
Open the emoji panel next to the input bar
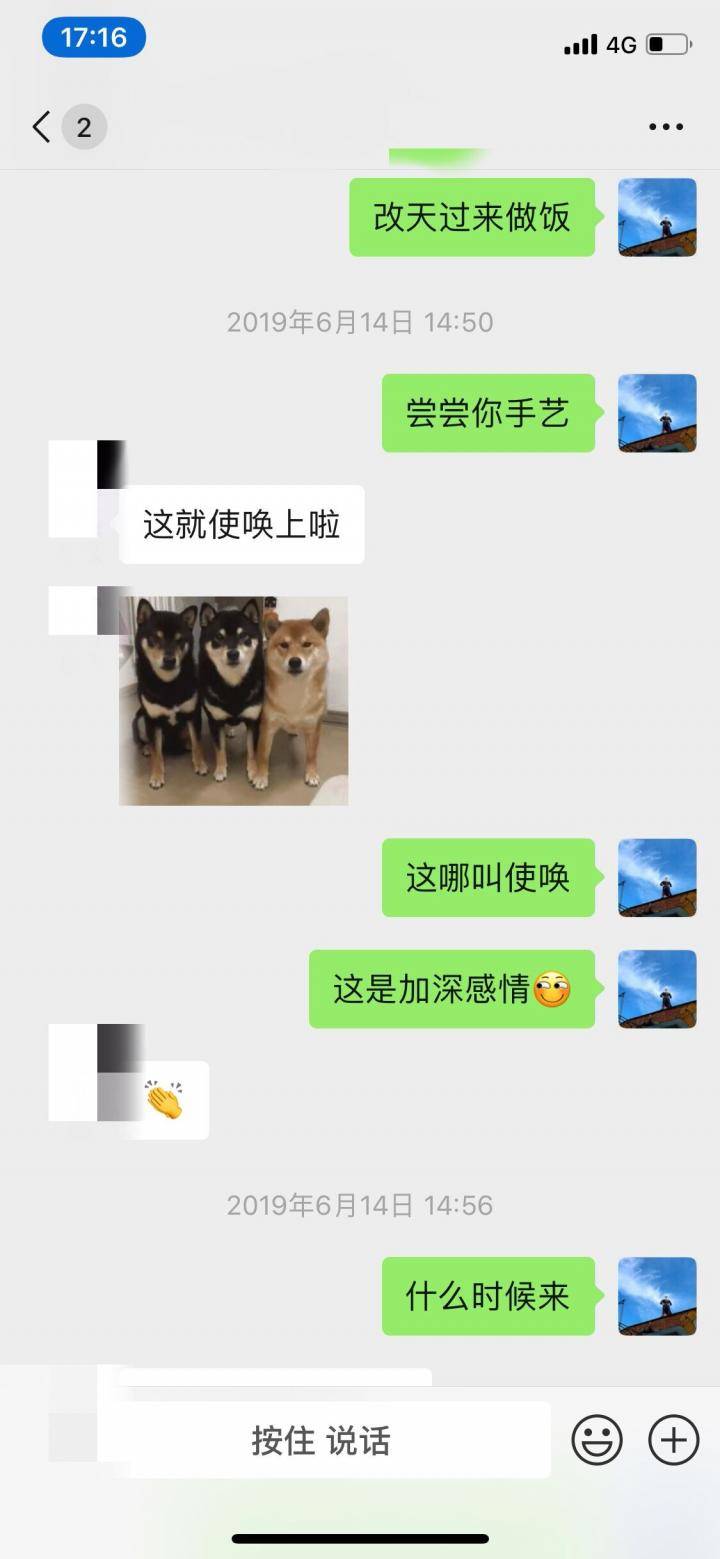coord(597,1440)
